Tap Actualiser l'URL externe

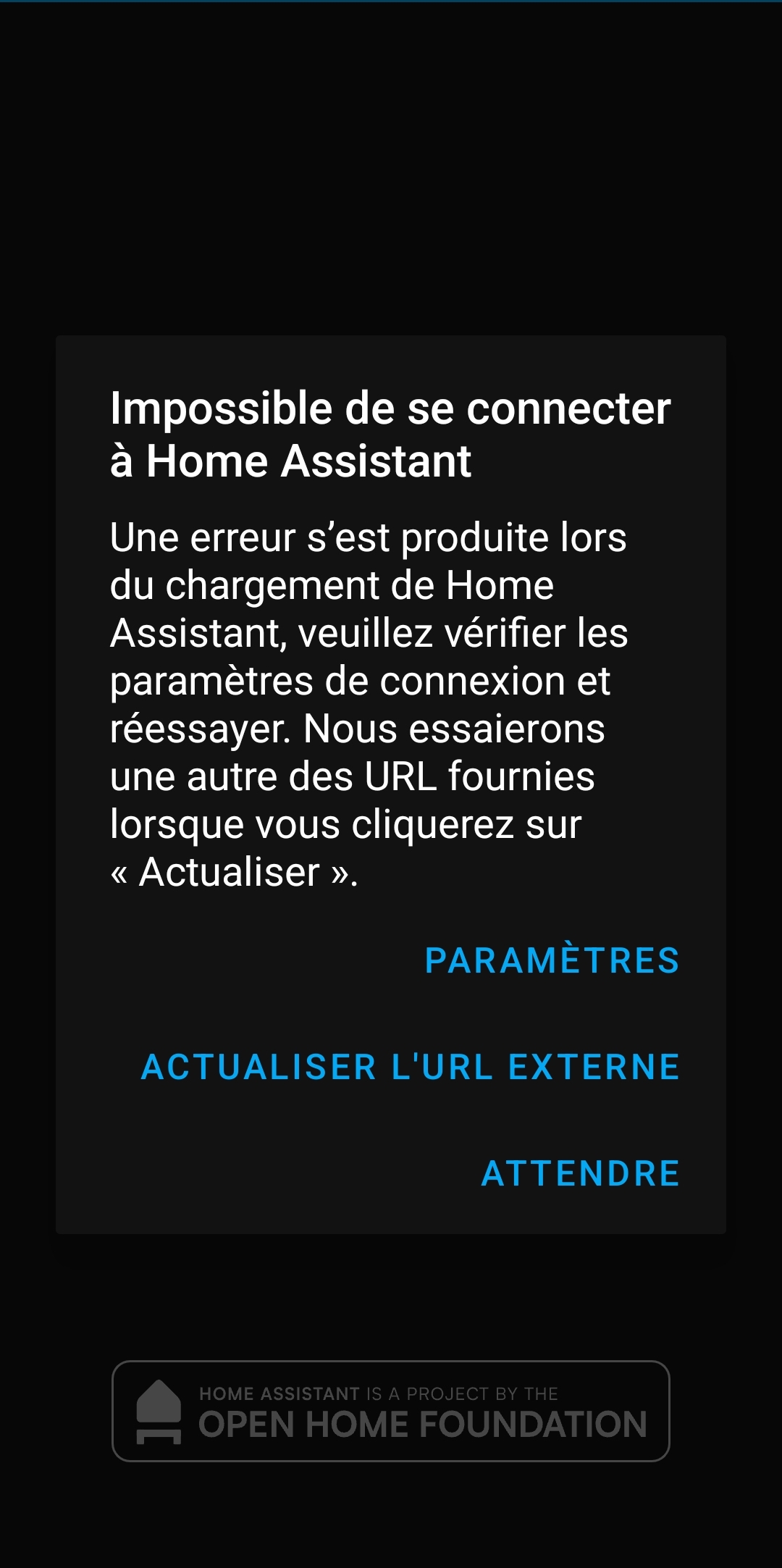[411, 1067]
